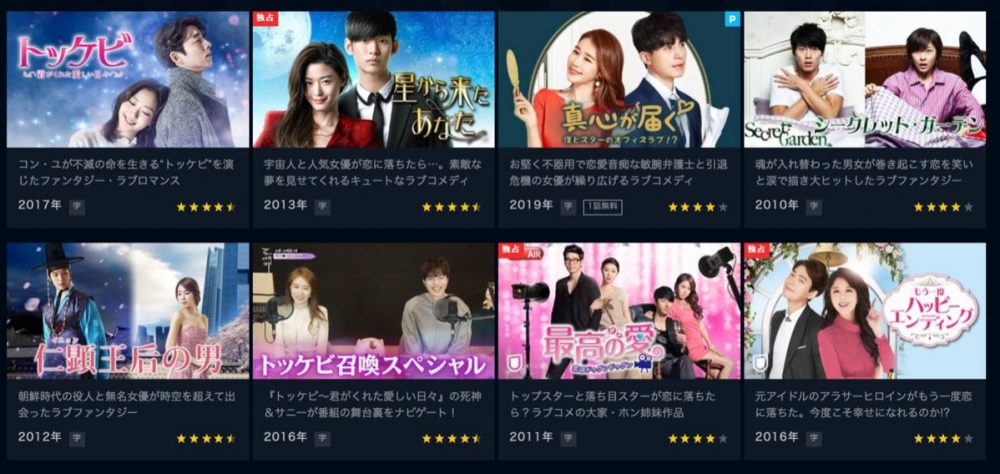
Task: Select the 最高の愛 drama tile
Action: pyautogui.click(x=619, y=310)
